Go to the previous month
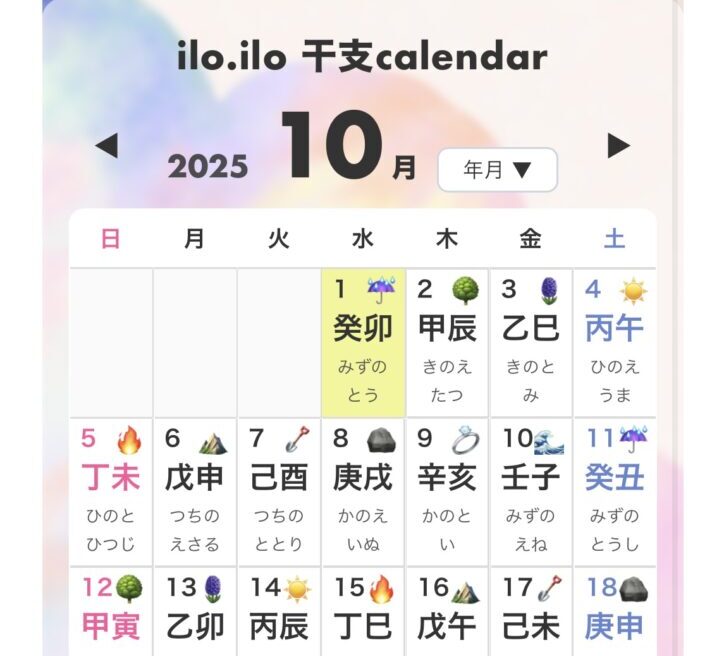This screenshot has height=656, width=712. click(106, 146)
